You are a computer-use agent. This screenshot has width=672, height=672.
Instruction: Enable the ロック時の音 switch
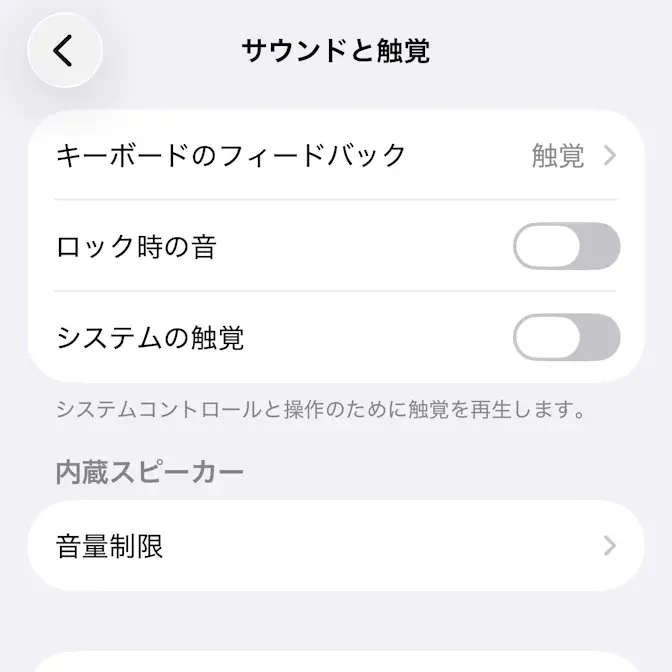tap(566, 246)
